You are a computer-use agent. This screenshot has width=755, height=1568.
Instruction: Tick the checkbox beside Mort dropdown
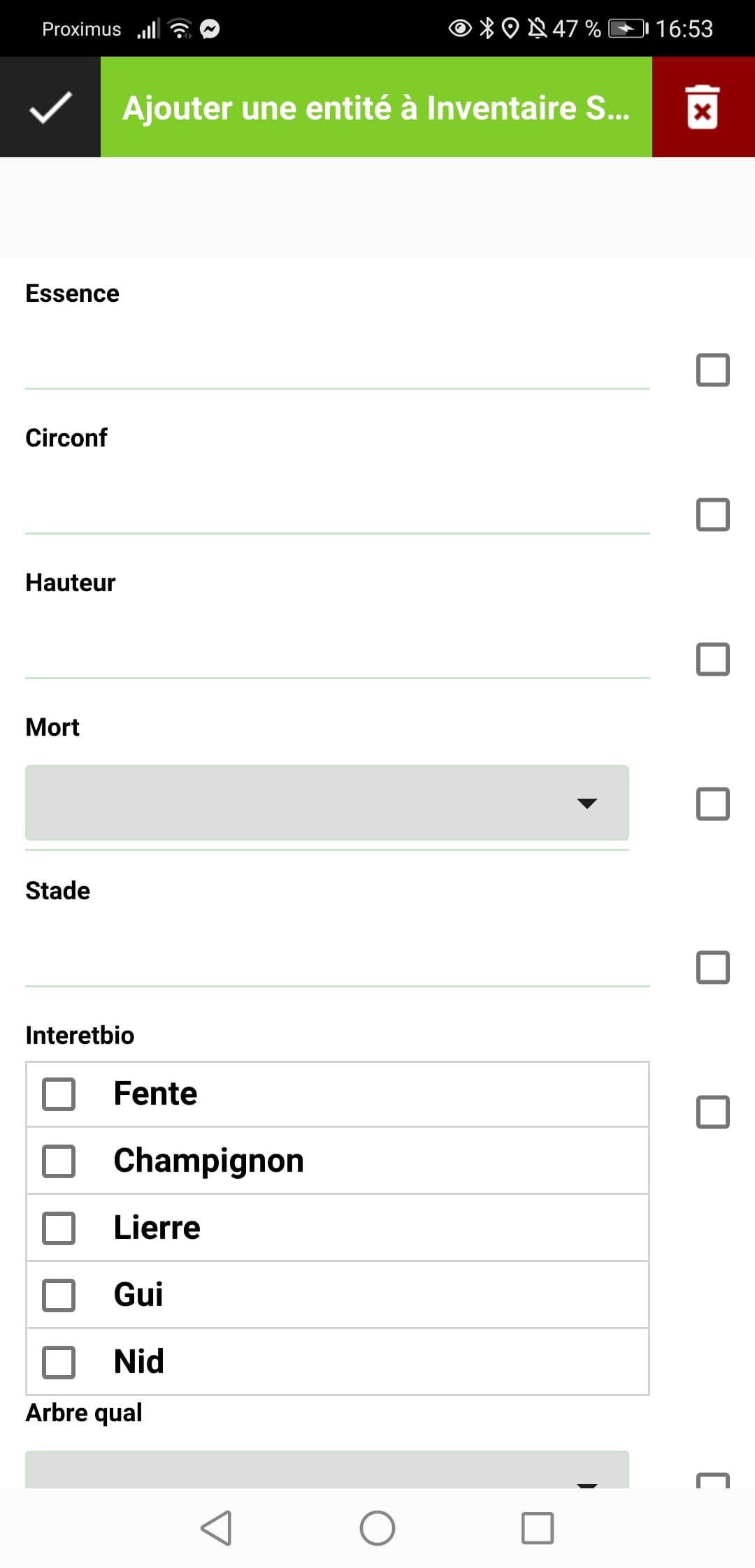tap(713, 804)
